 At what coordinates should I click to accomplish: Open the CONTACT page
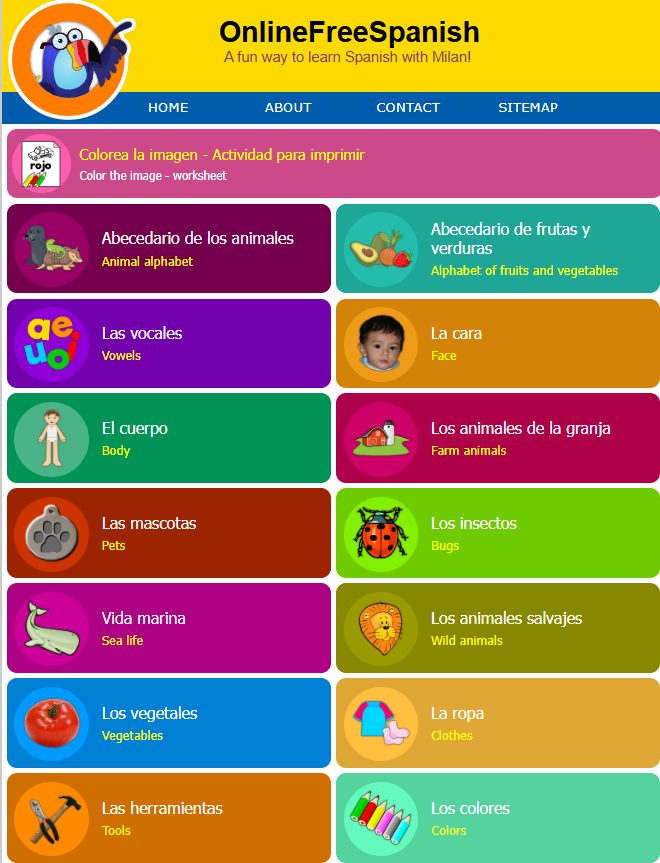(x=408, y=107)
